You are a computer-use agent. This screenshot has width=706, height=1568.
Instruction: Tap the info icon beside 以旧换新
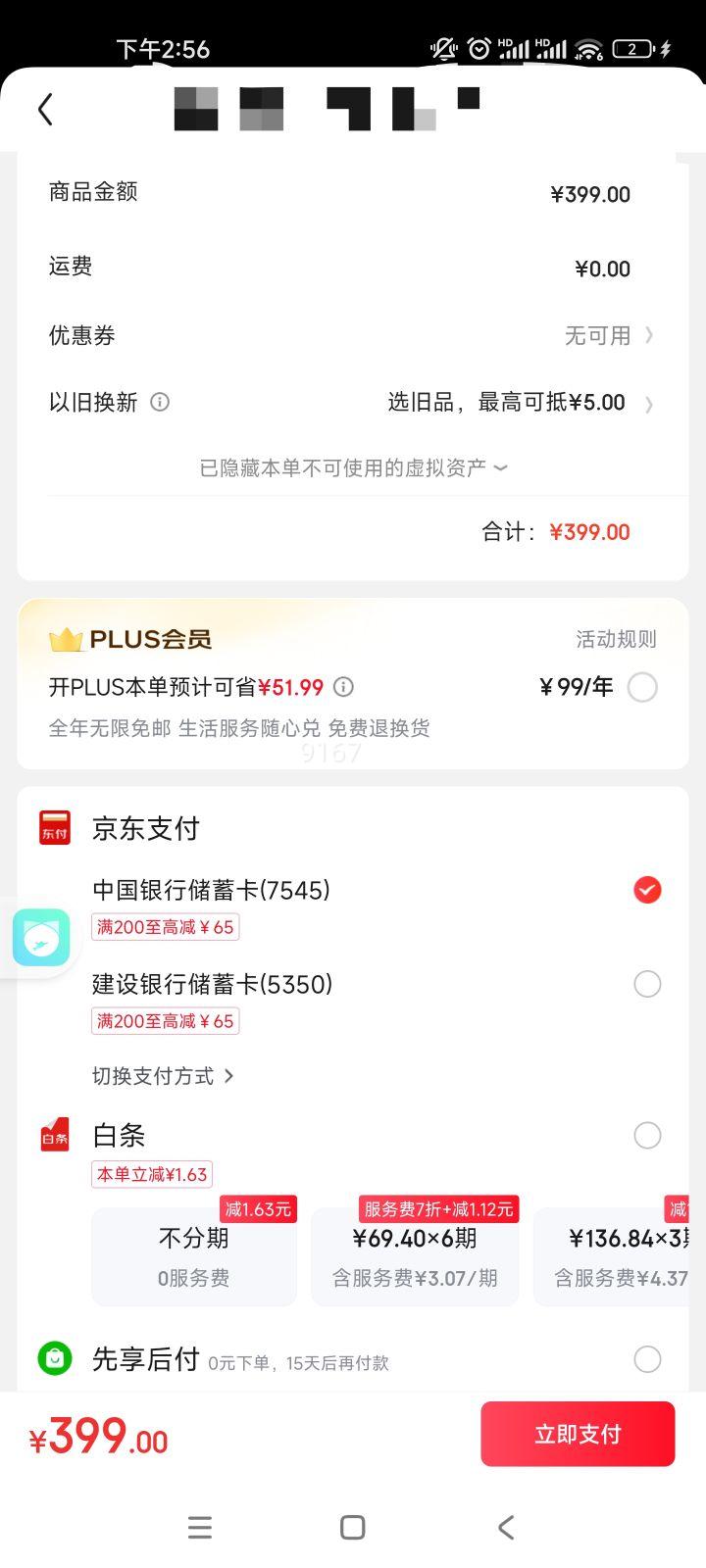[160, 402]
